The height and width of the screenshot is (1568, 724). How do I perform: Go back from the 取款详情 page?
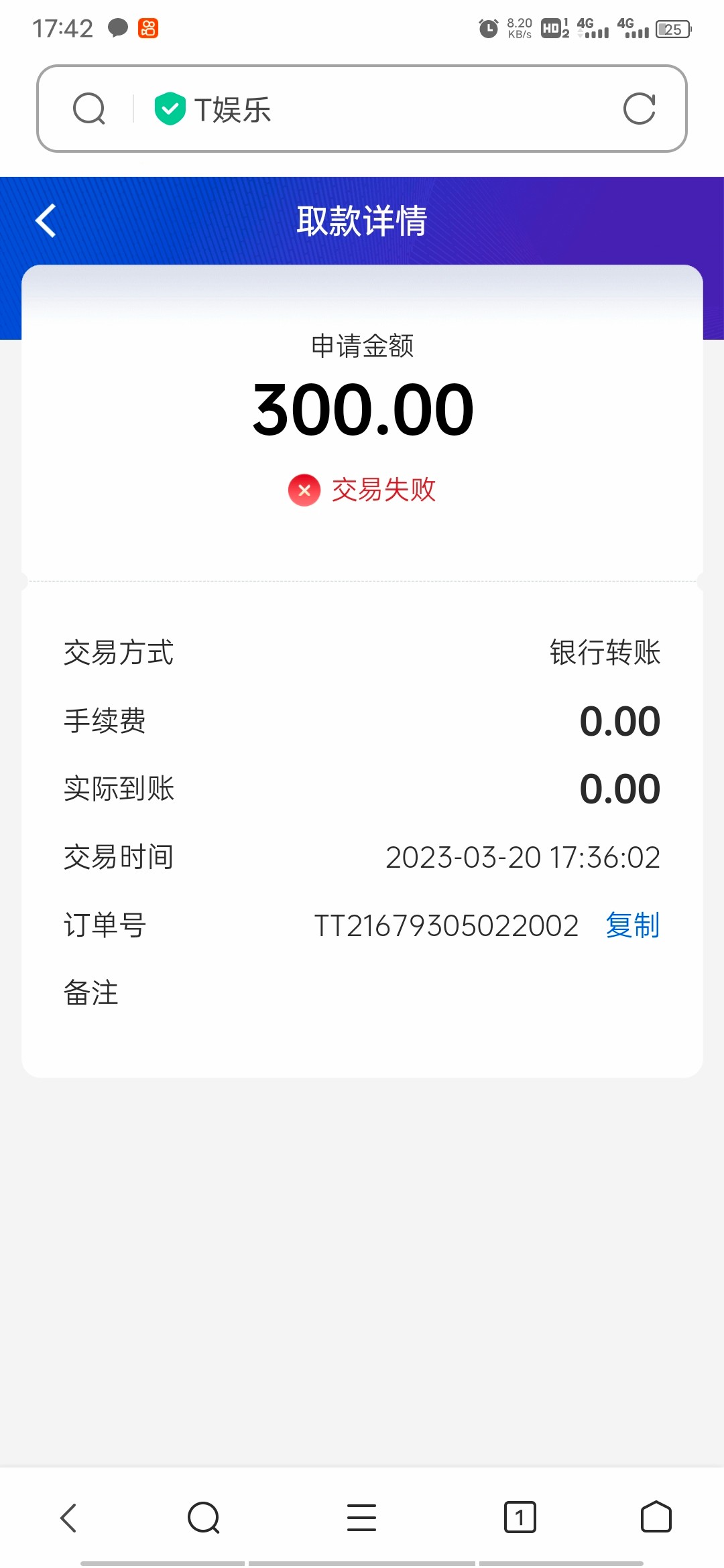point(46,220)
